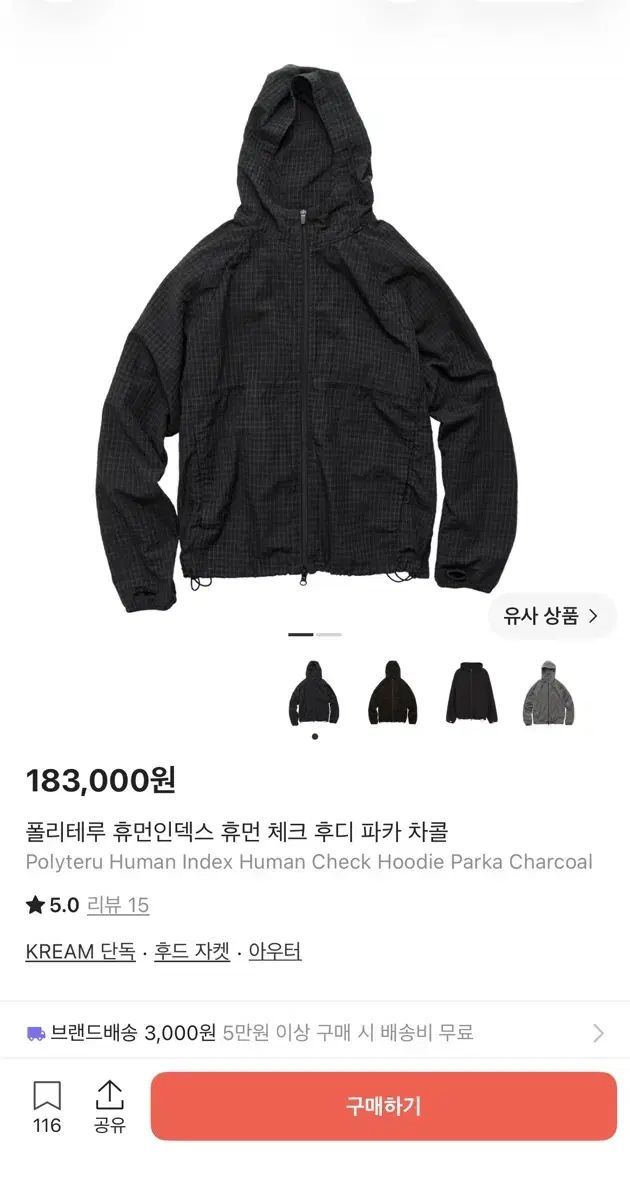Open the 리뷰 15 reviews link
This screenshot has width=630, height=1200.
tap(118, 905)
